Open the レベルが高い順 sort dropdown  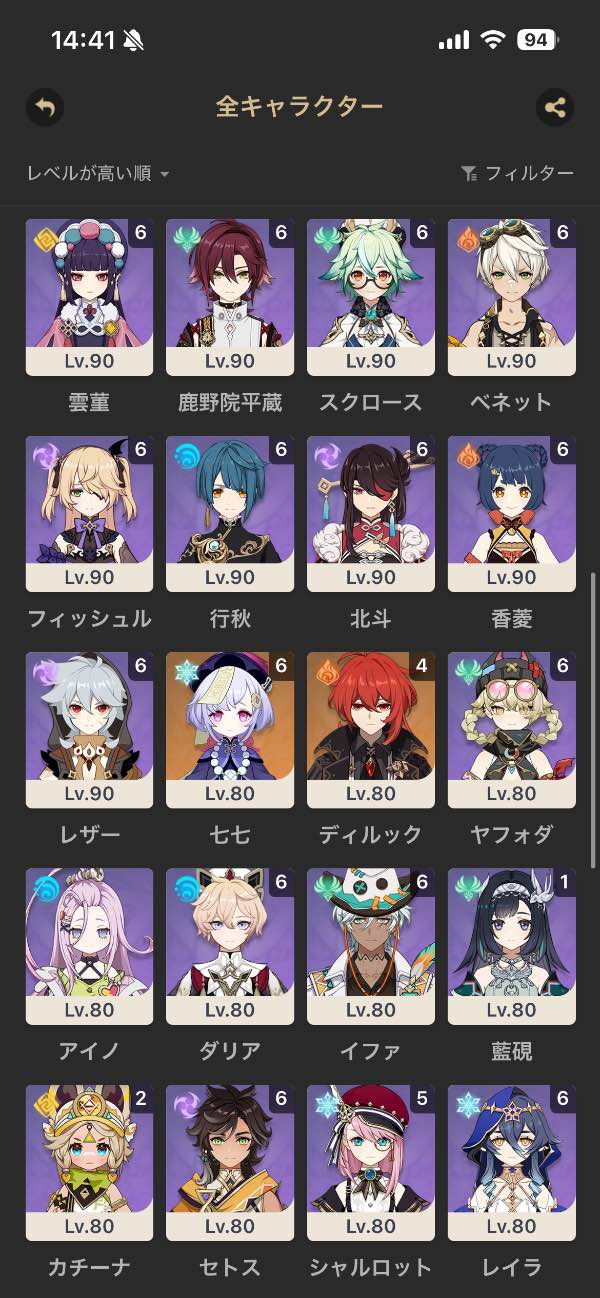[x=98, y=174]
